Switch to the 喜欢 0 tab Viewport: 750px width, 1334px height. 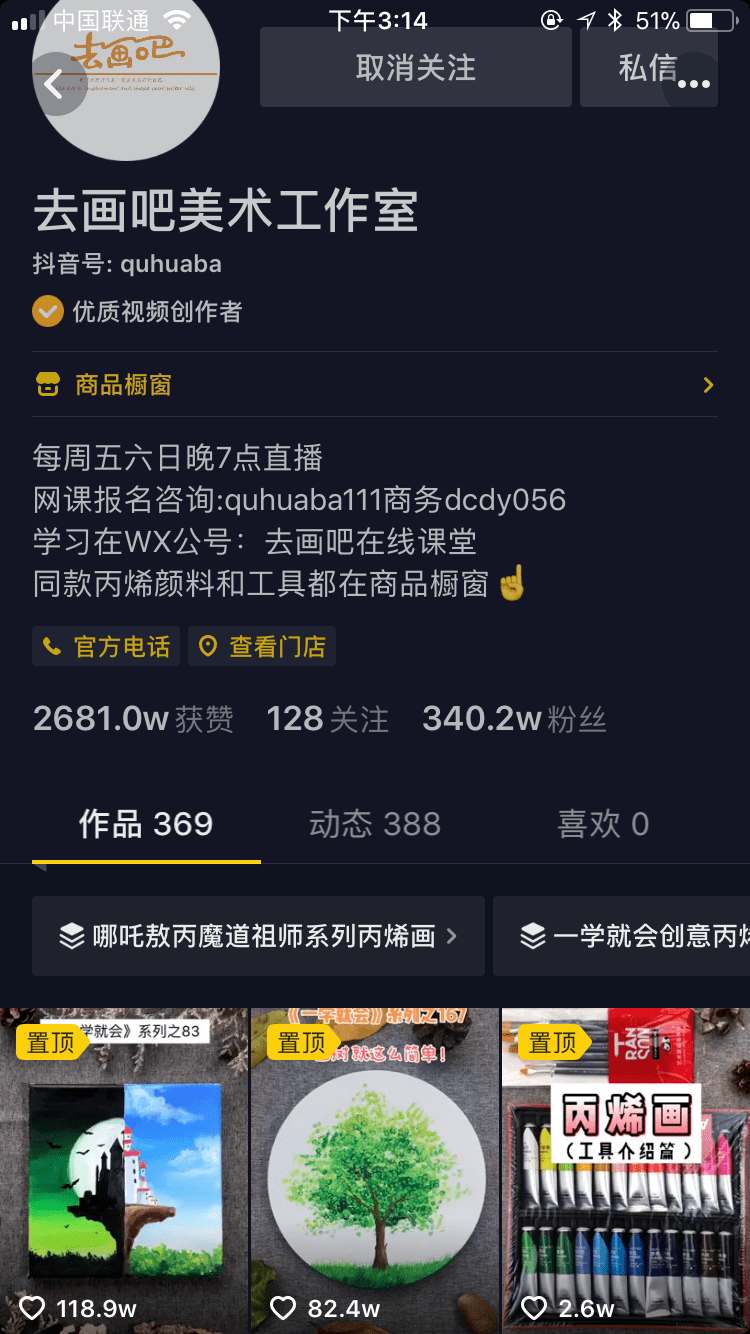point(603,824)
